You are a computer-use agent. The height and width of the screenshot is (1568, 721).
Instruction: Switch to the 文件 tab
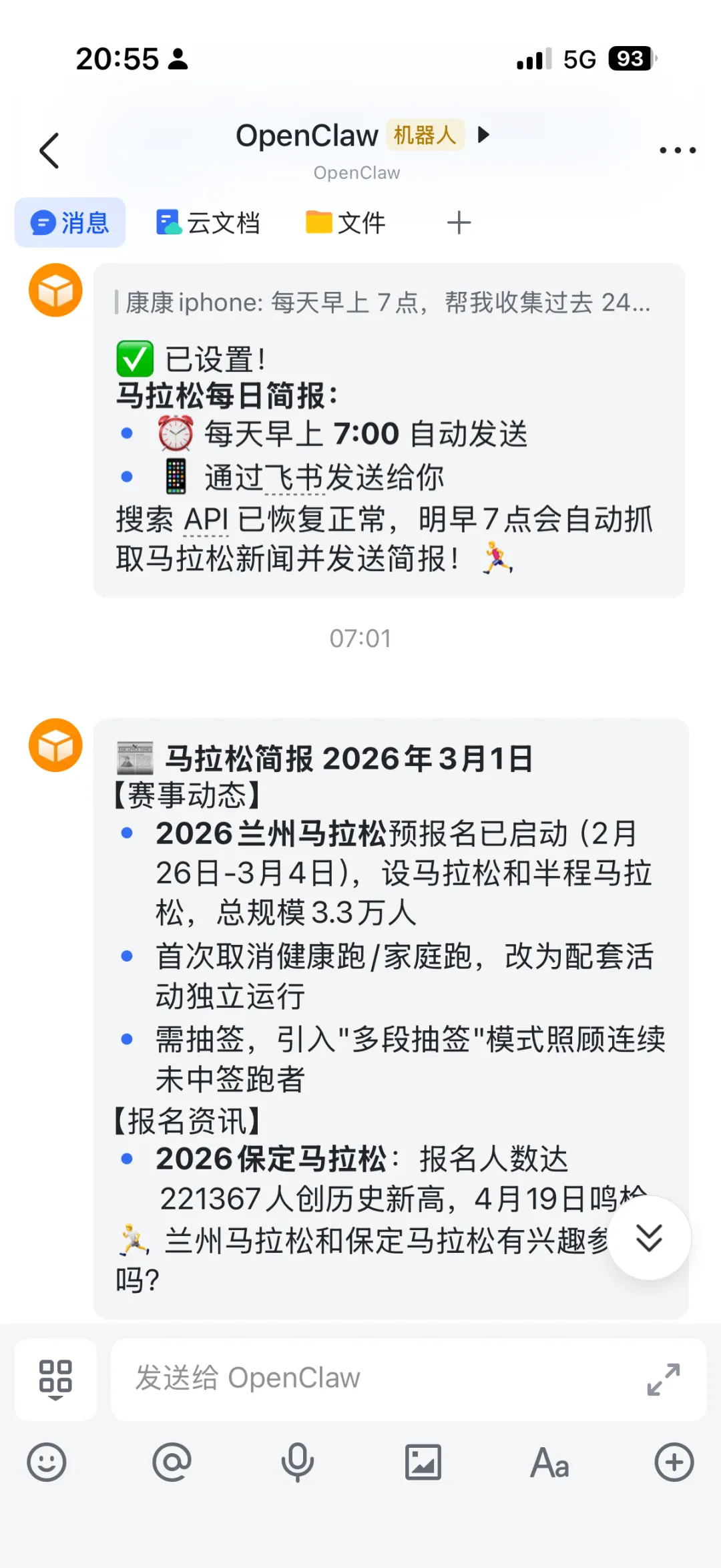click(345, 222)
